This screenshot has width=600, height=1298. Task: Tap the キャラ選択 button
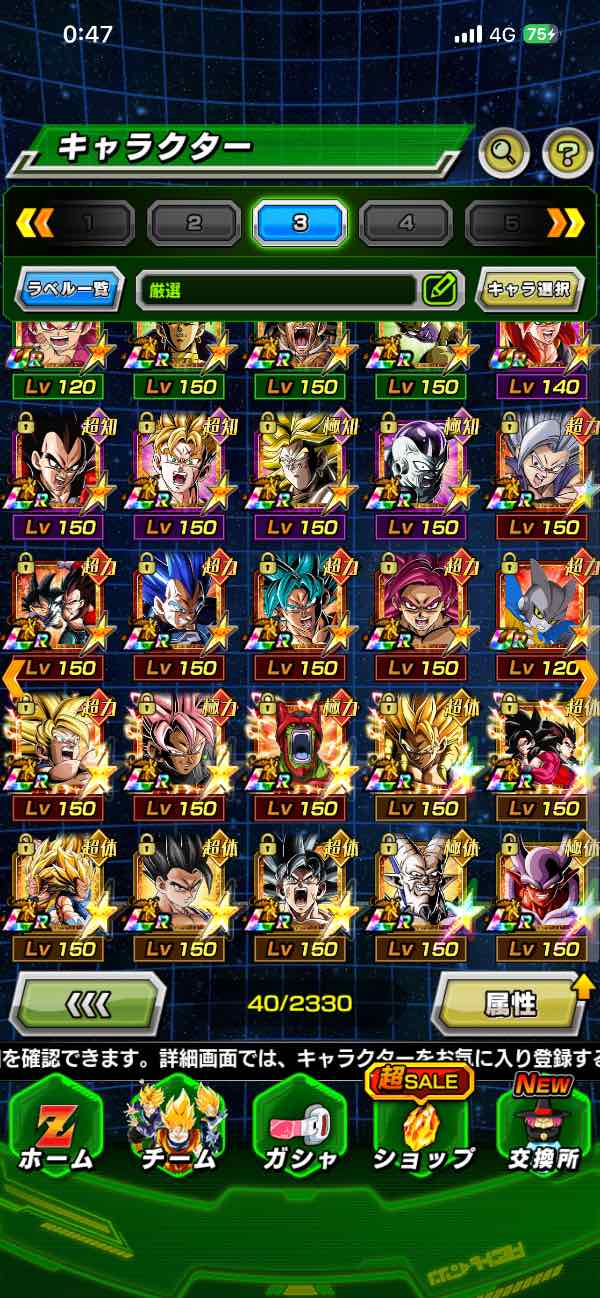click(529, 290)
